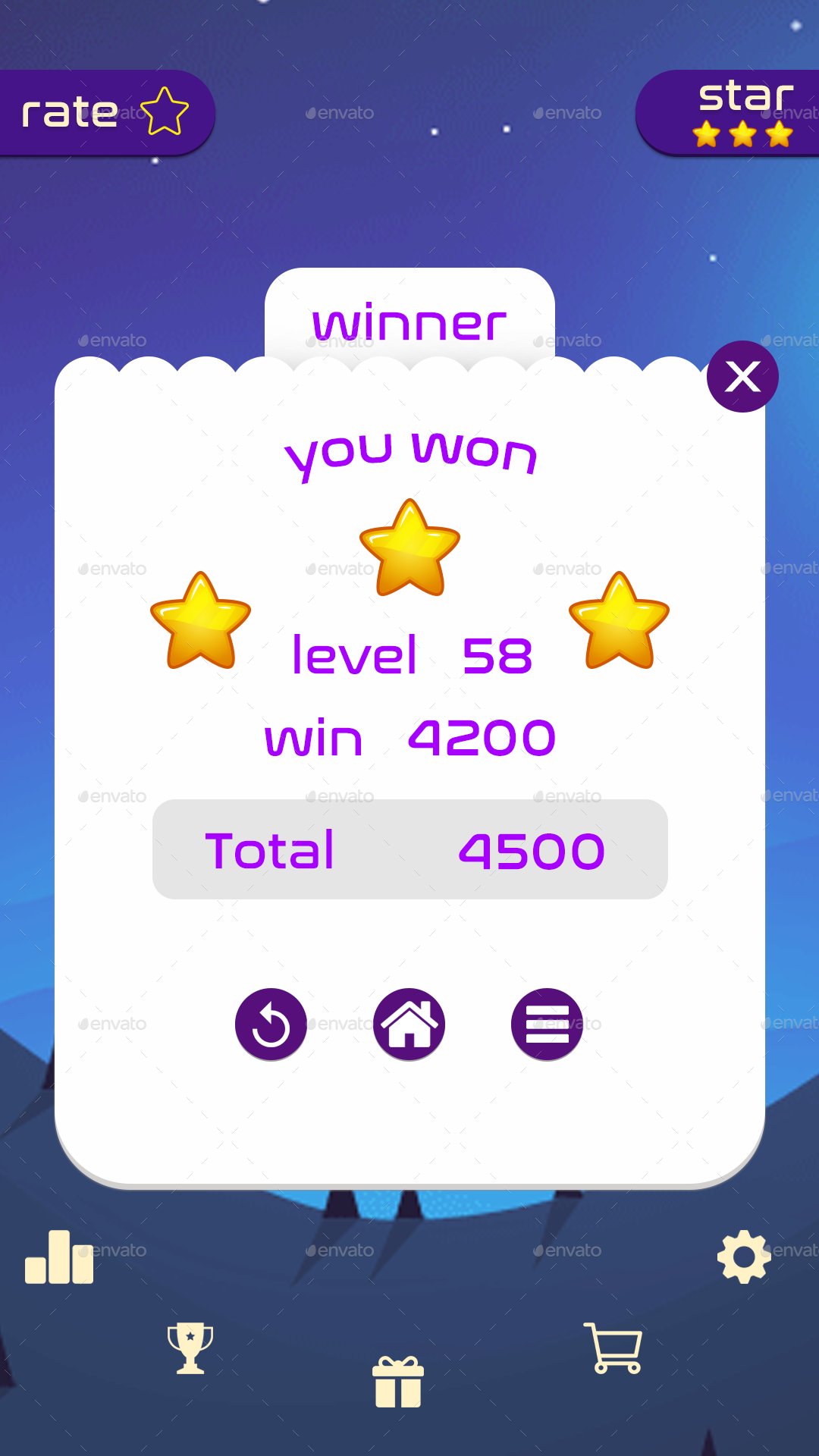
Task: Open the gift box rewards
Action: pos(398,1382)
